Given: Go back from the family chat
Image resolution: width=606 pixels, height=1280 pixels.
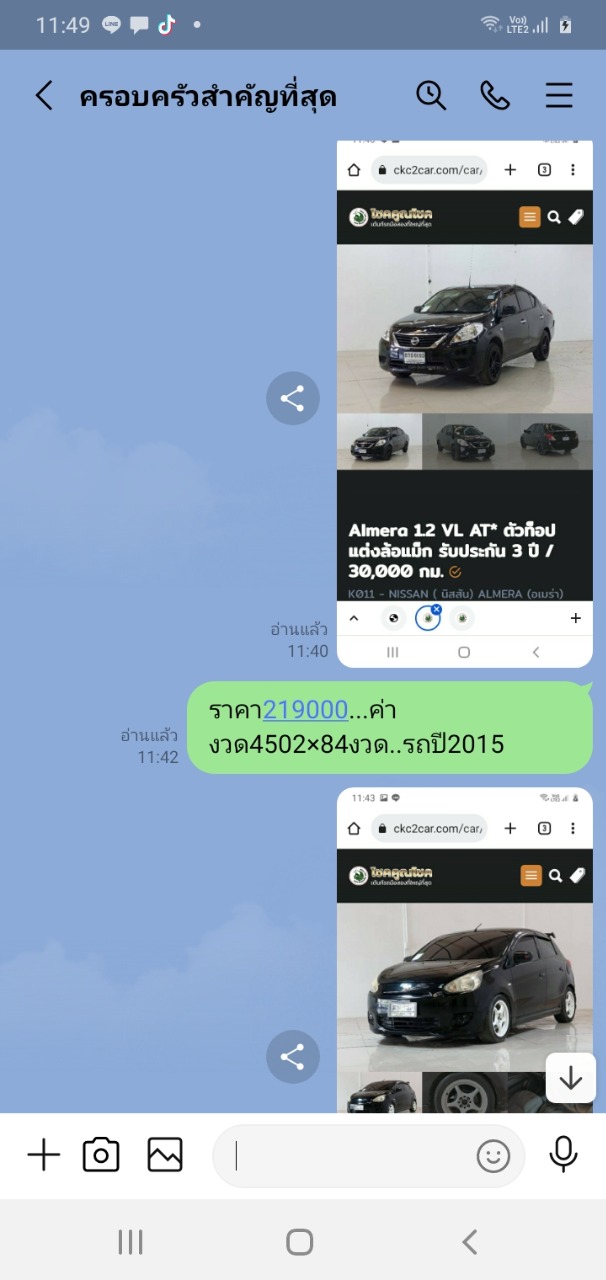Looking at the screenshot, I should click(x=44, y=96).
